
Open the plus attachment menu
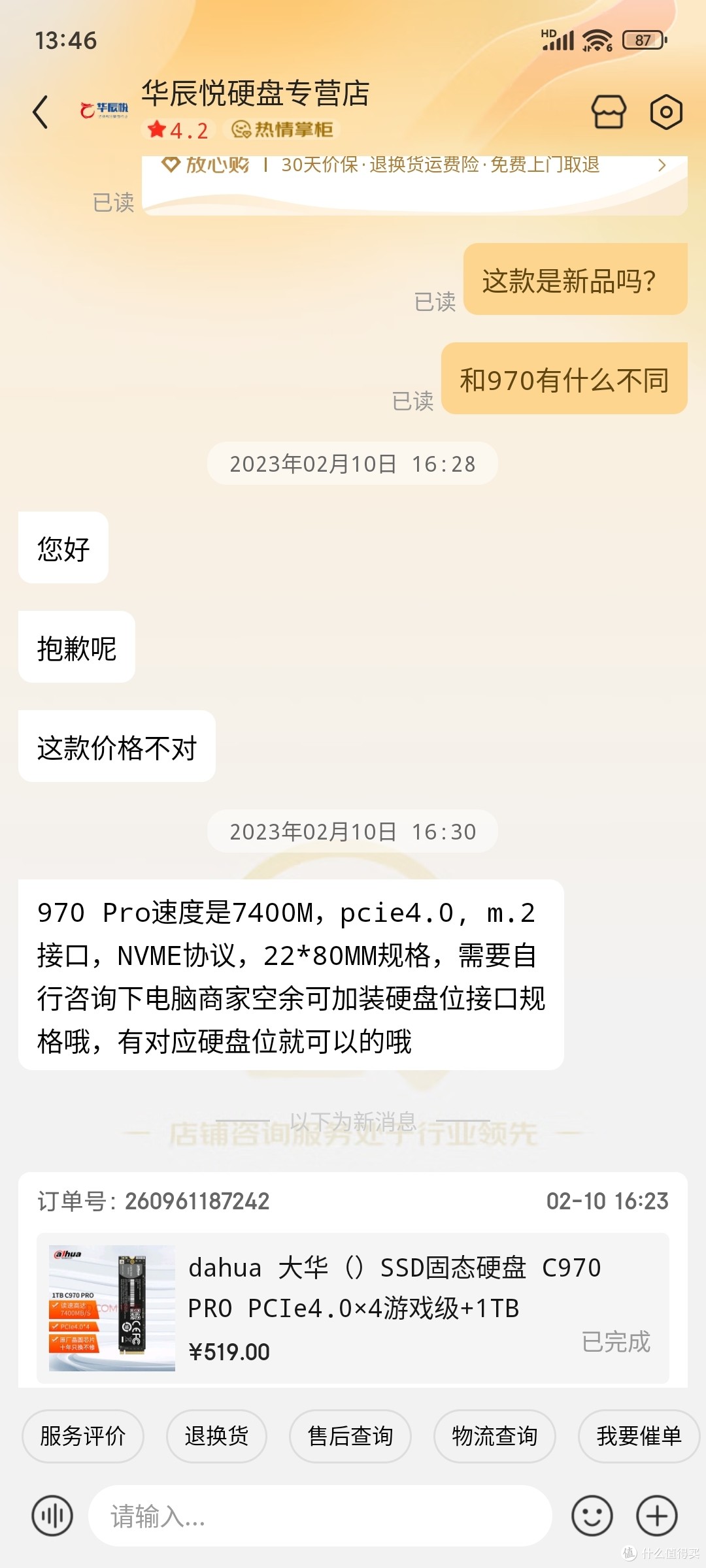657,1516
